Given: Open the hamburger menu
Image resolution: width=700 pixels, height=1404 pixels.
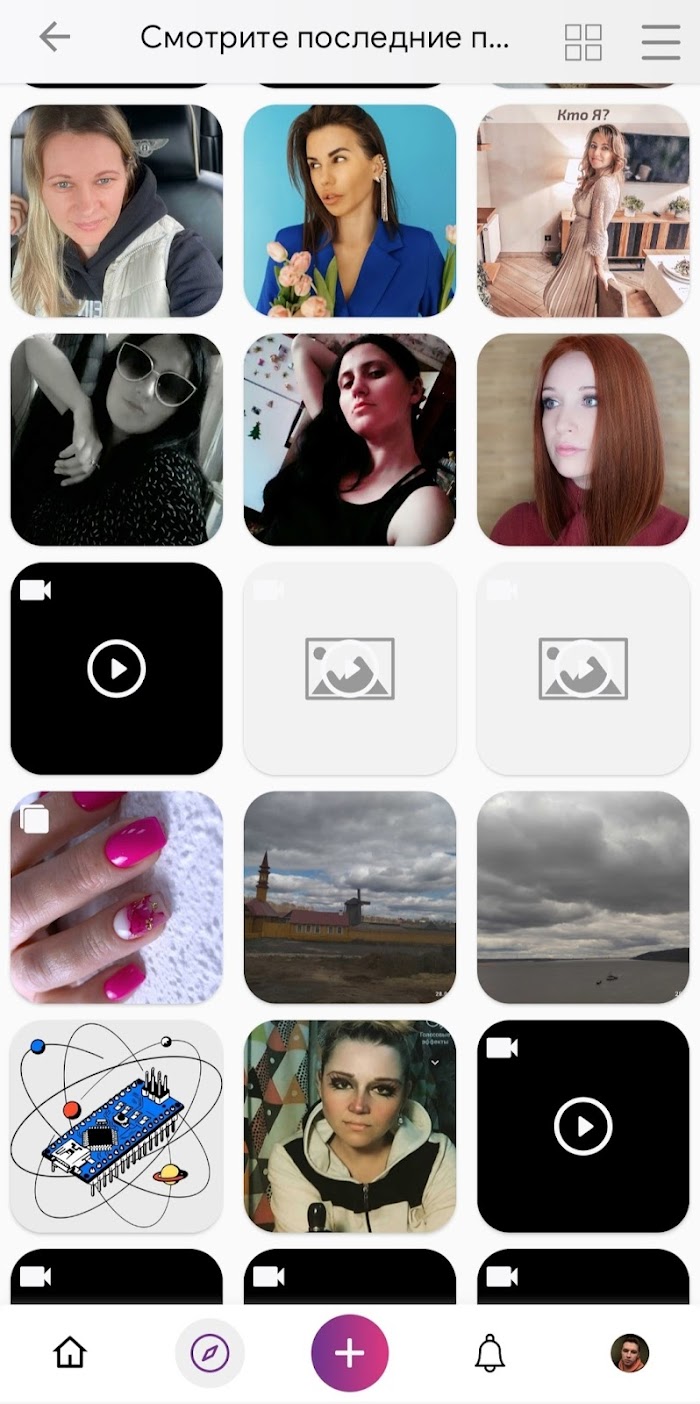Looking at the screenshot, I should (661, 42).
